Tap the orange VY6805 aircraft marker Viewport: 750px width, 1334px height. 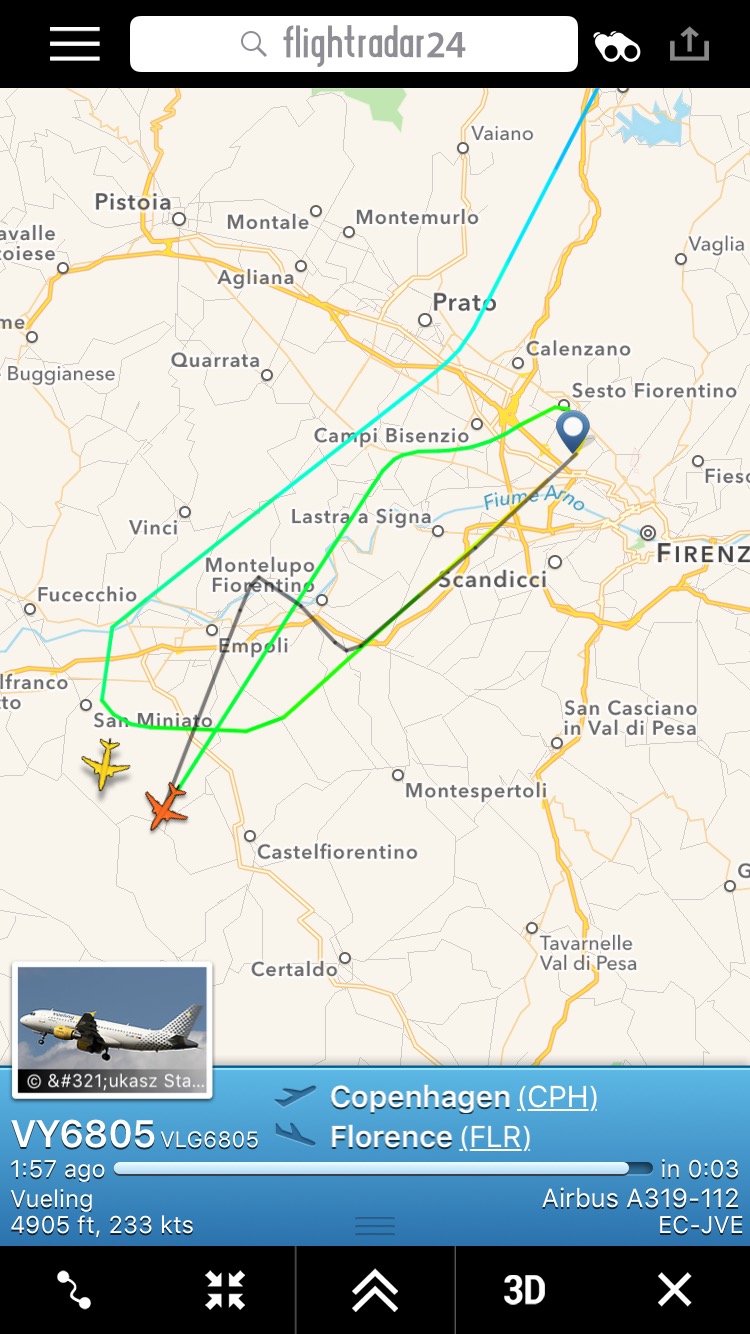[x=166, y=807]
